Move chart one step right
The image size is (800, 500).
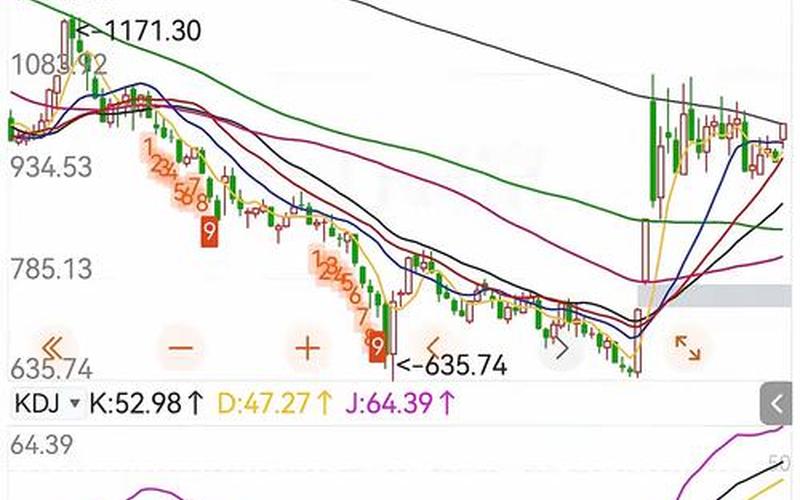pyautogui.click(x=561, y=349)
